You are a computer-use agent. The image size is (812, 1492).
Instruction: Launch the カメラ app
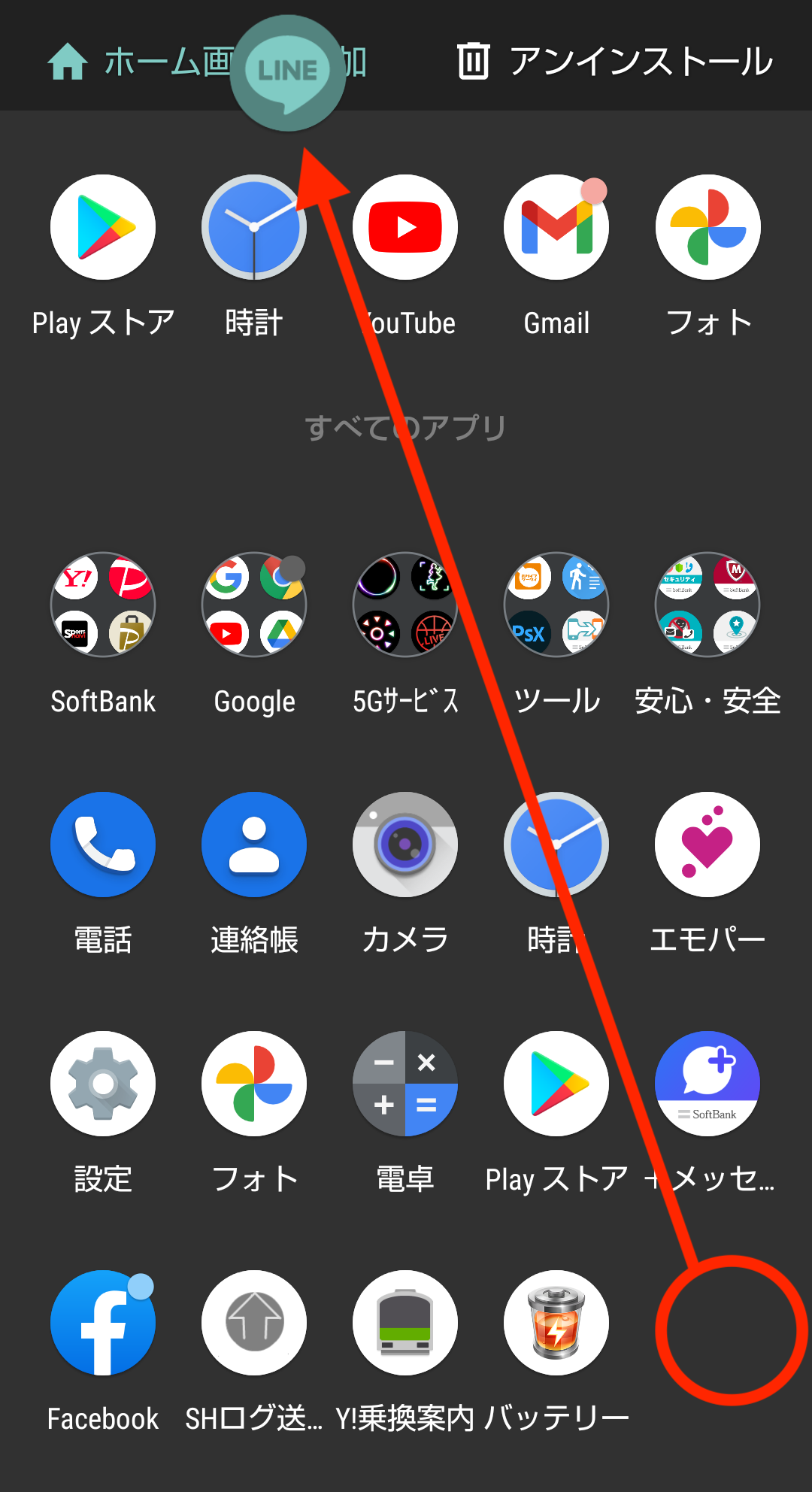pyautogui.click(x=404, y=844)
